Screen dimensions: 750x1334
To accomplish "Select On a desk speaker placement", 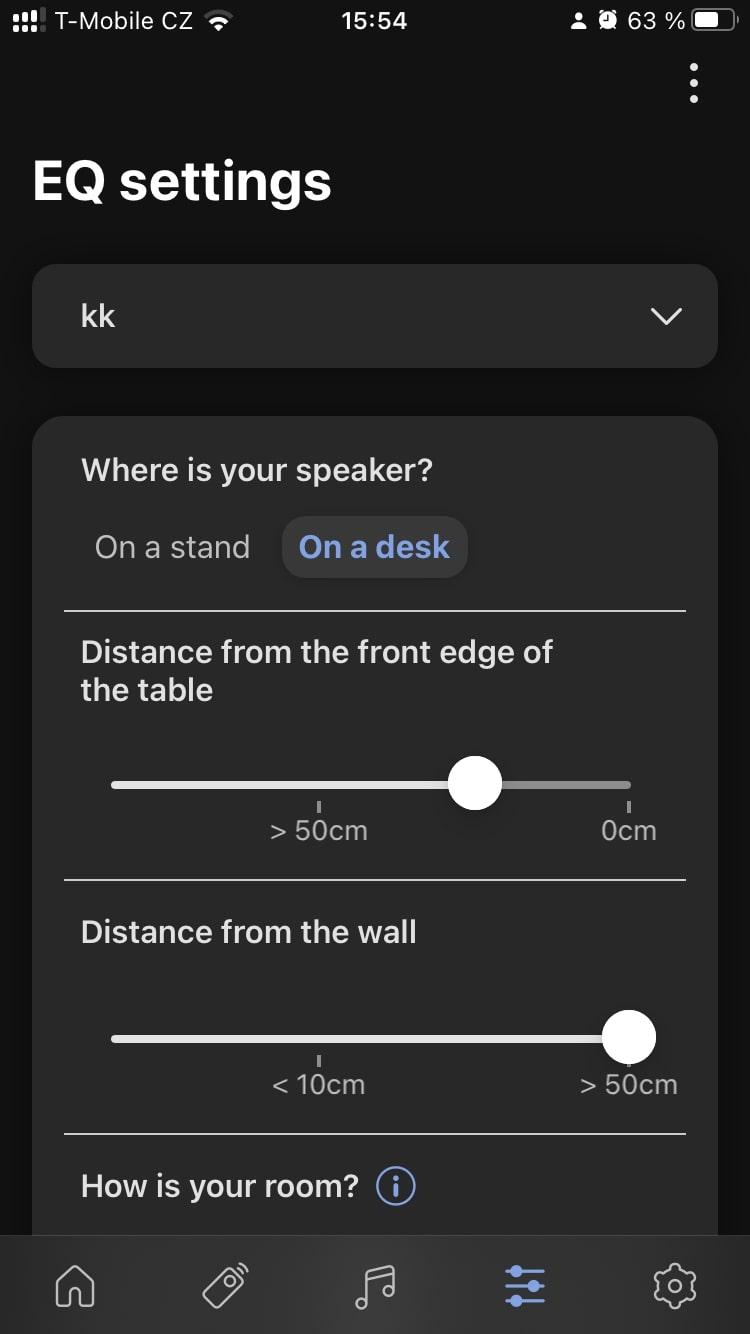I will pos(374,547).
